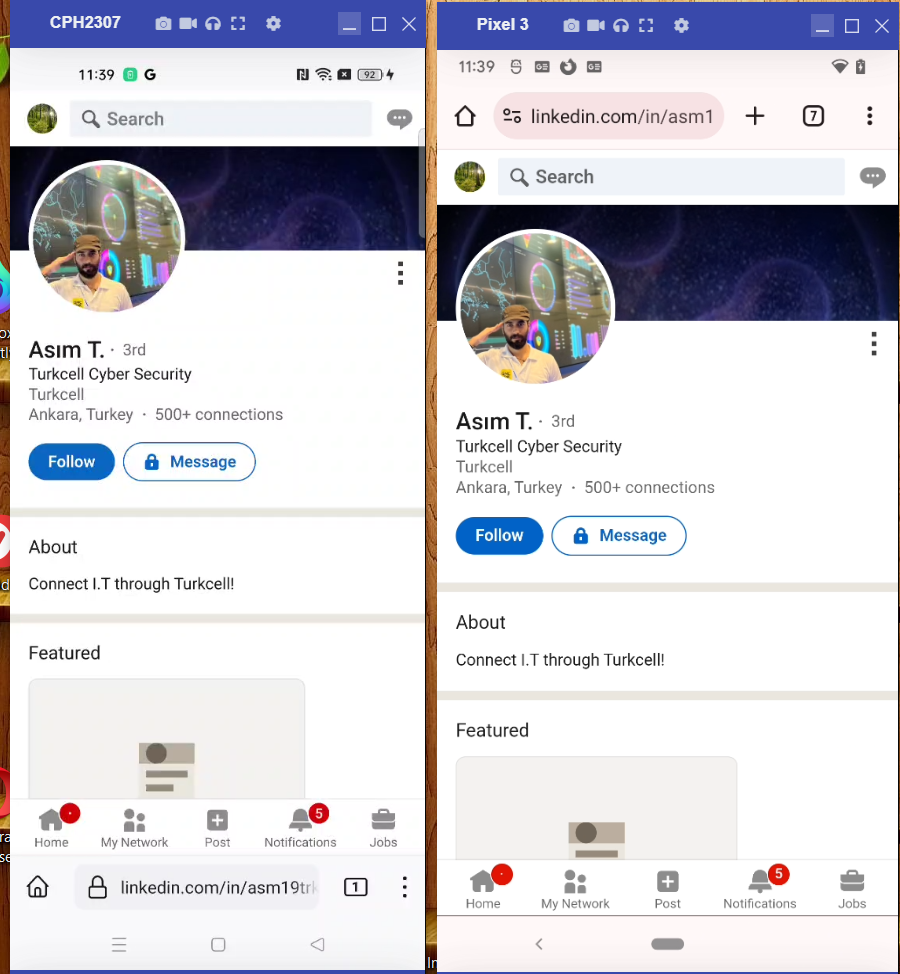
Task: Go to Home tab in CPH2307 window
Action: coord(52,829)
